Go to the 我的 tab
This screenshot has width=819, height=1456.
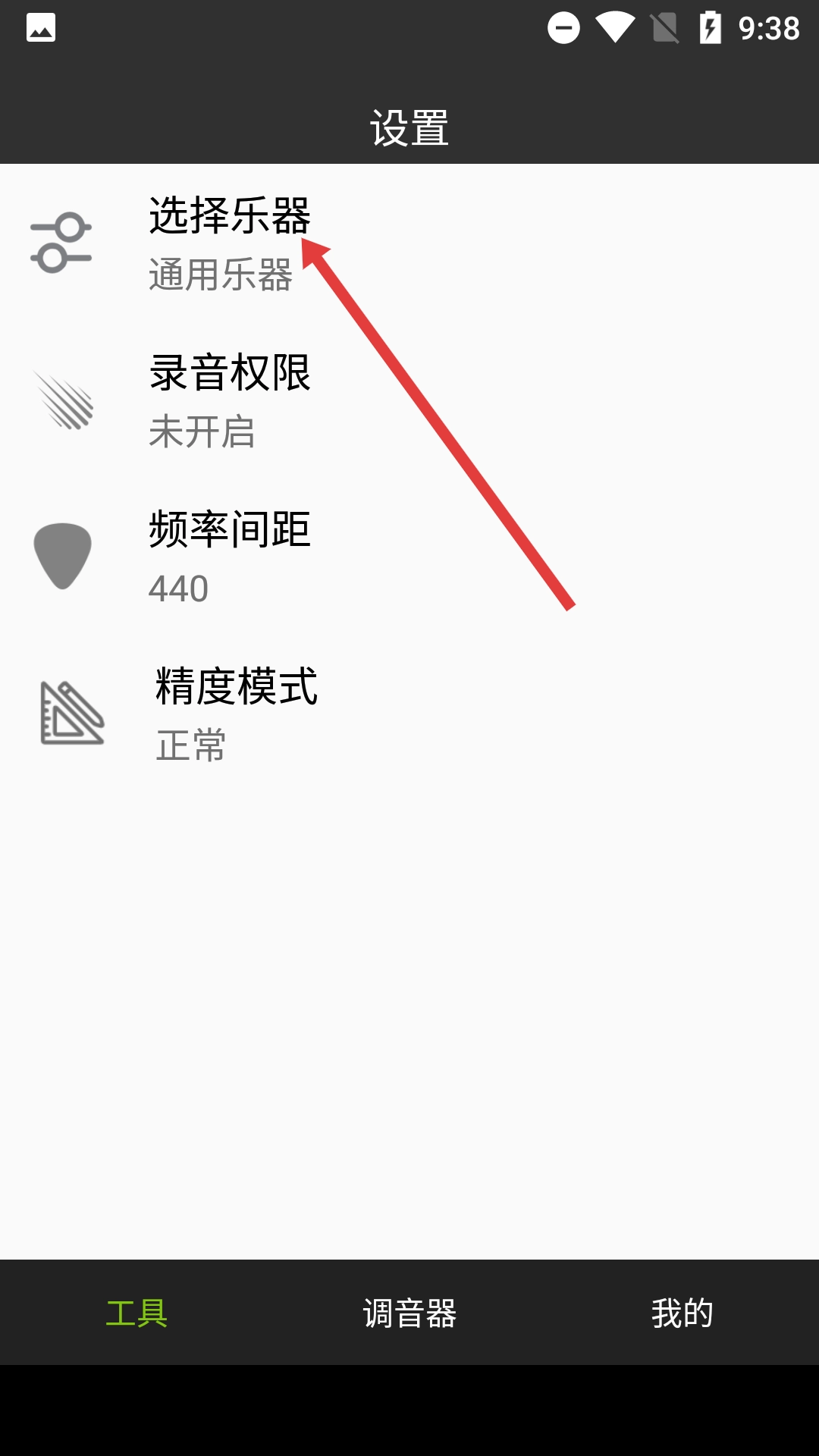click(682, 1313)
